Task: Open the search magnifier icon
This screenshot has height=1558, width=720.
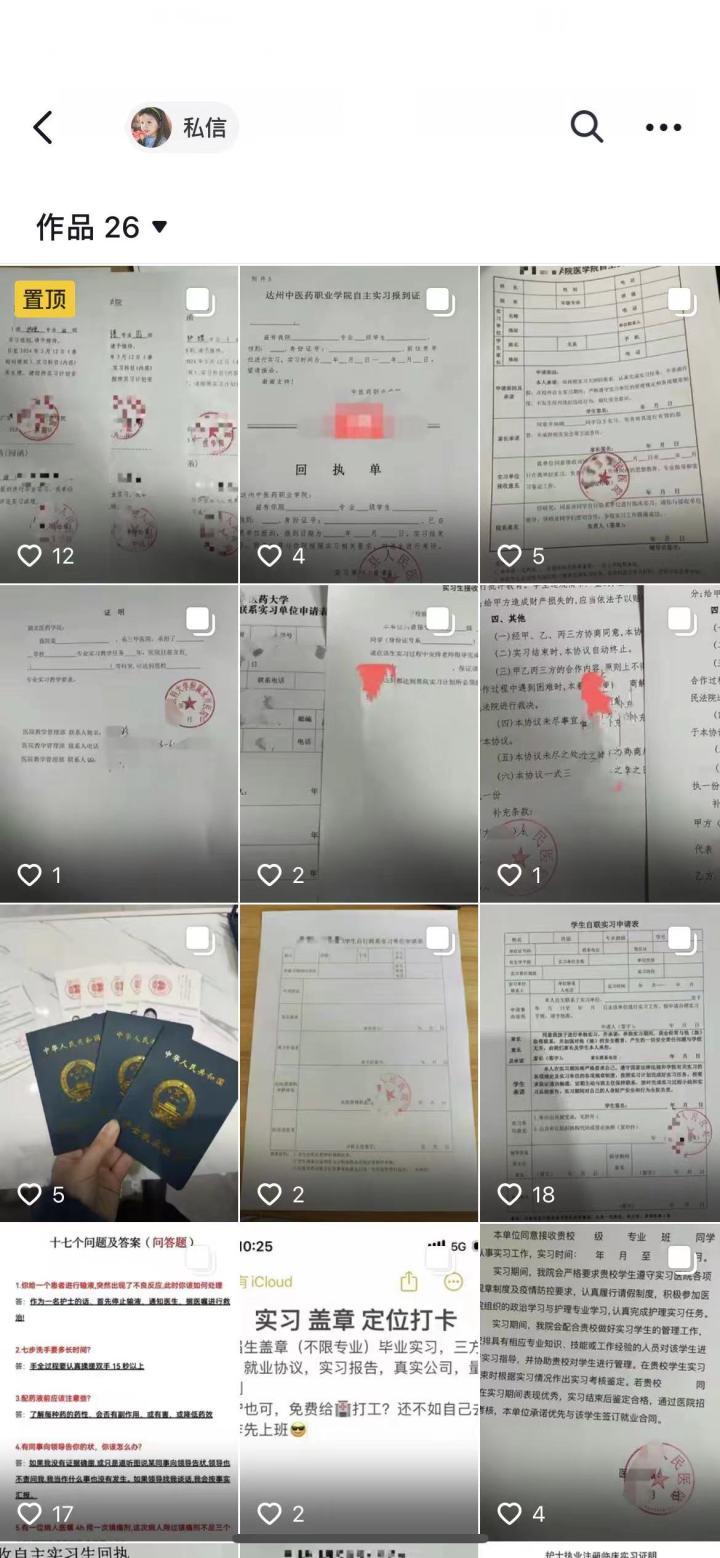Action: coord(586,127)
